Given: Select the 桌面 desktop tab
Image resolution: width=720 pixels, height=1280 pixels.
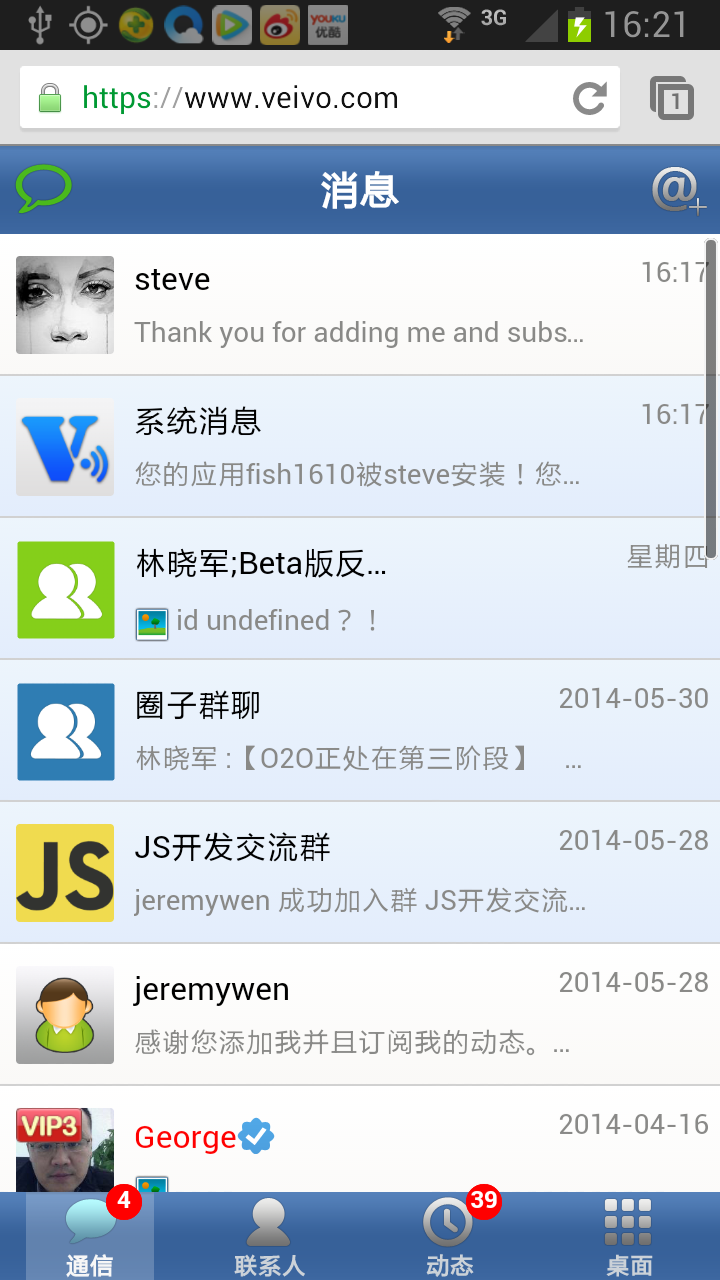Looking at the screenshot, I should point(629,1237).
